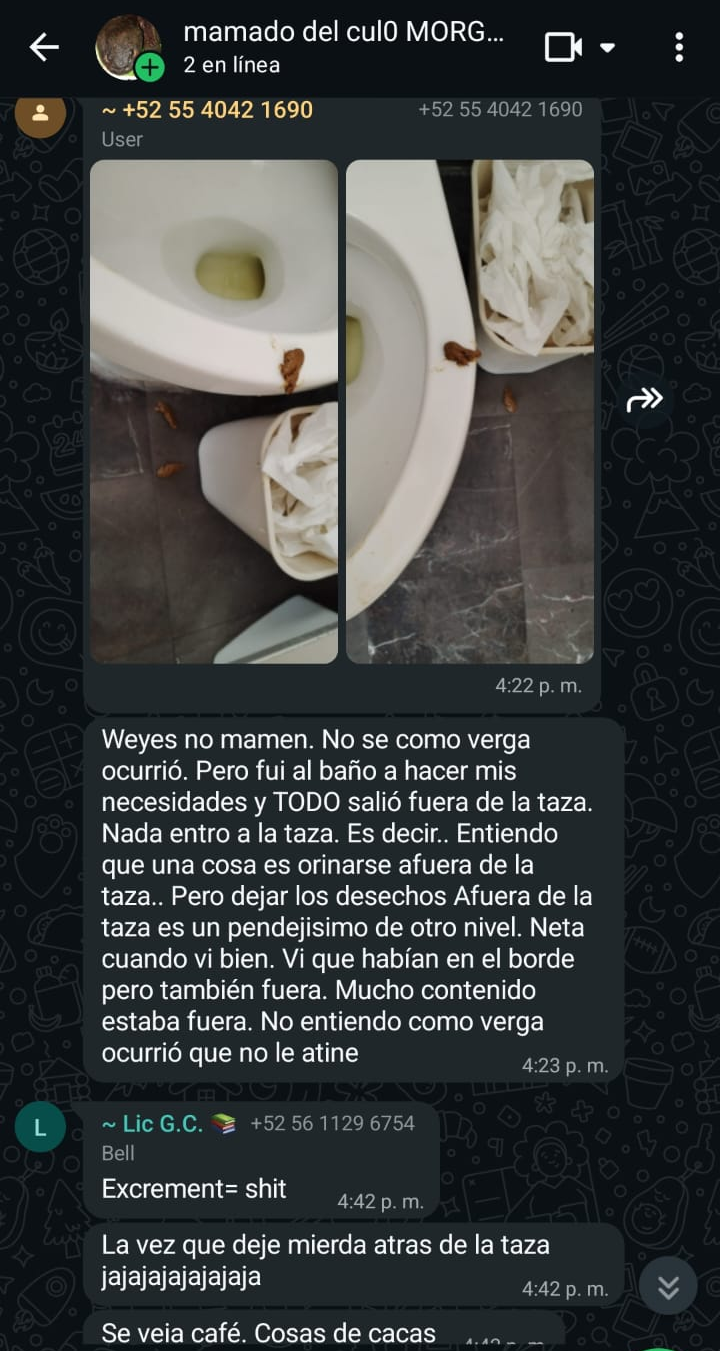Open the group profile picture
Screen dimensions: 720x1351
click(x=129, y=47)
